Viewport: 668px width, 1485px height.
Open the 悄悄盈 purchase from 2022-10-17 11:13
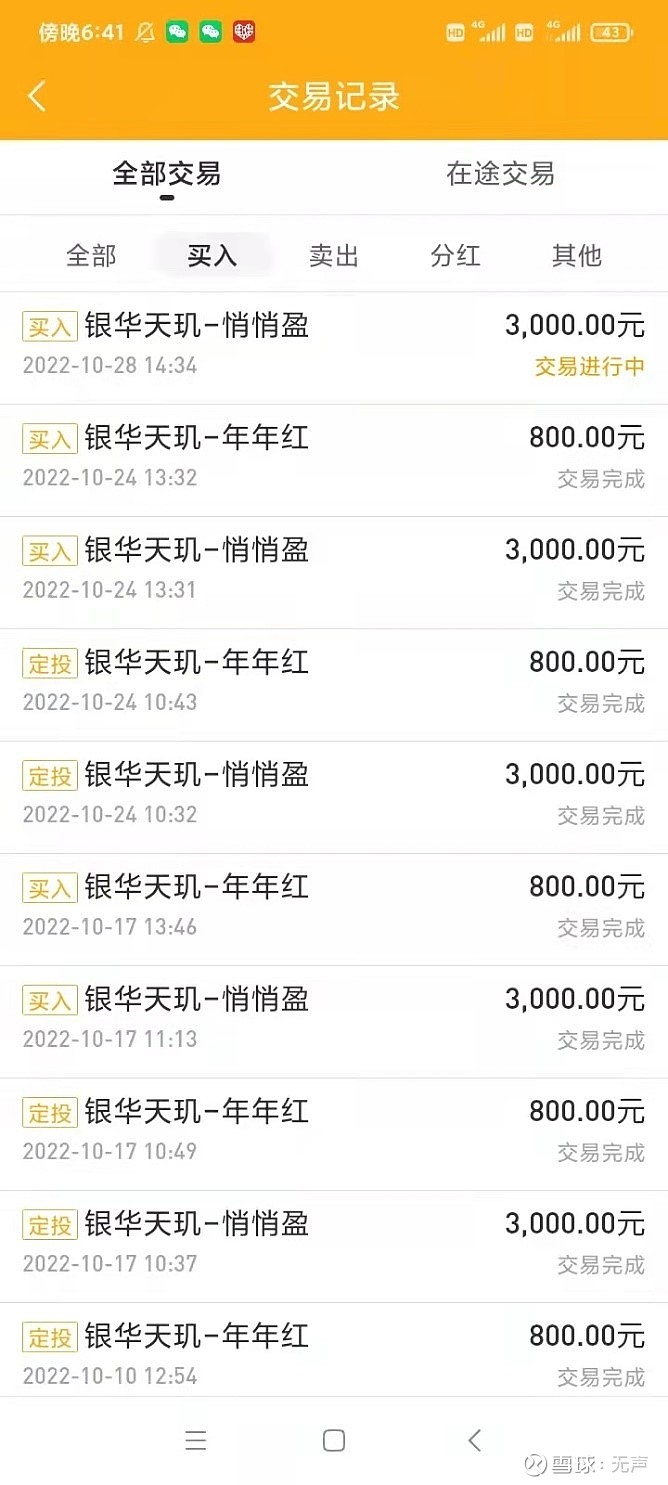(x=334, y=1021)
